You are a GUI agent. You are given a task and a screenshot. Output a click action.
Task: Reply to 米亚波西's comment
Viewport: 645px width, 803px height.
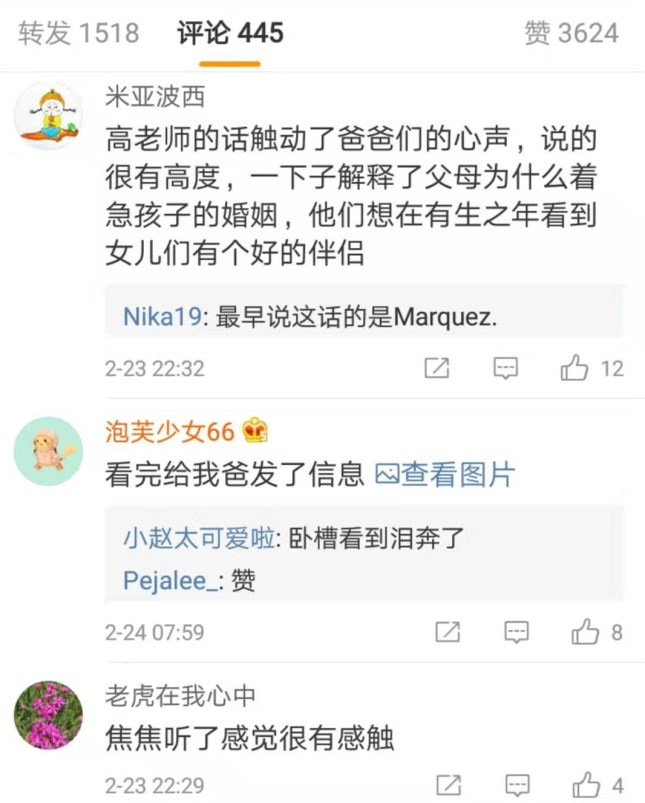[506, 368]
